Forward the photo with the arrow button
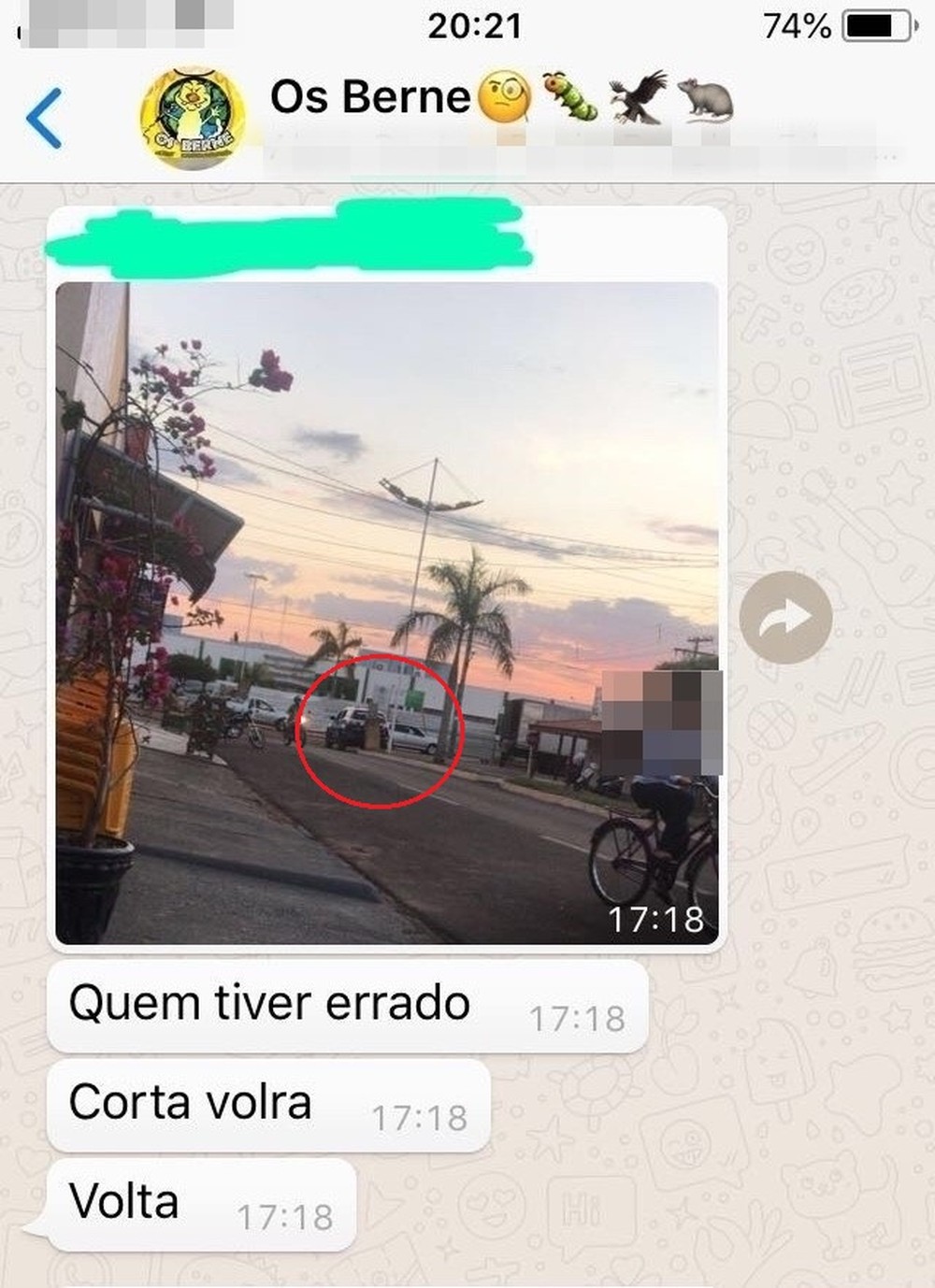 coord(785,618)
